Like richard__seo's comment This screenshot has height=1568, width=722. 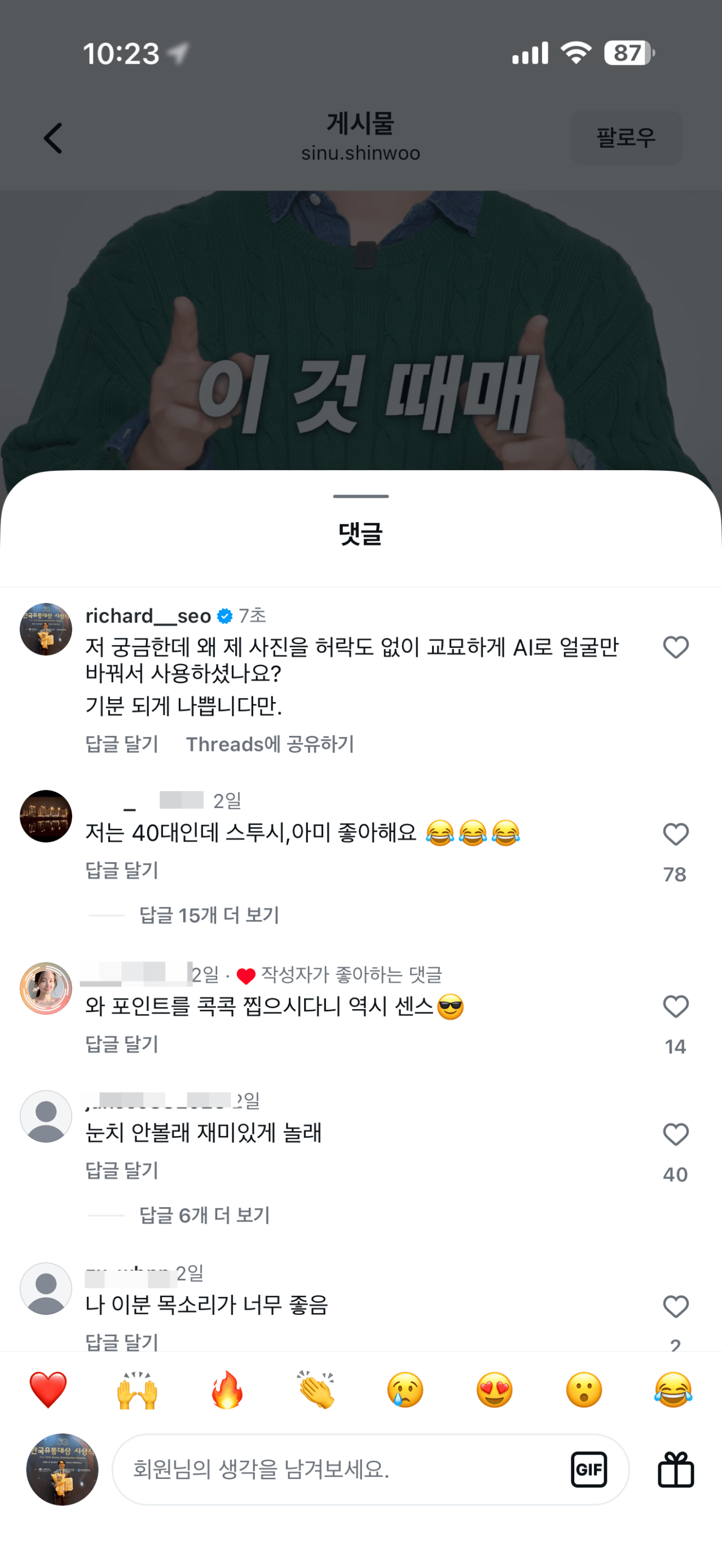(675, 647)
